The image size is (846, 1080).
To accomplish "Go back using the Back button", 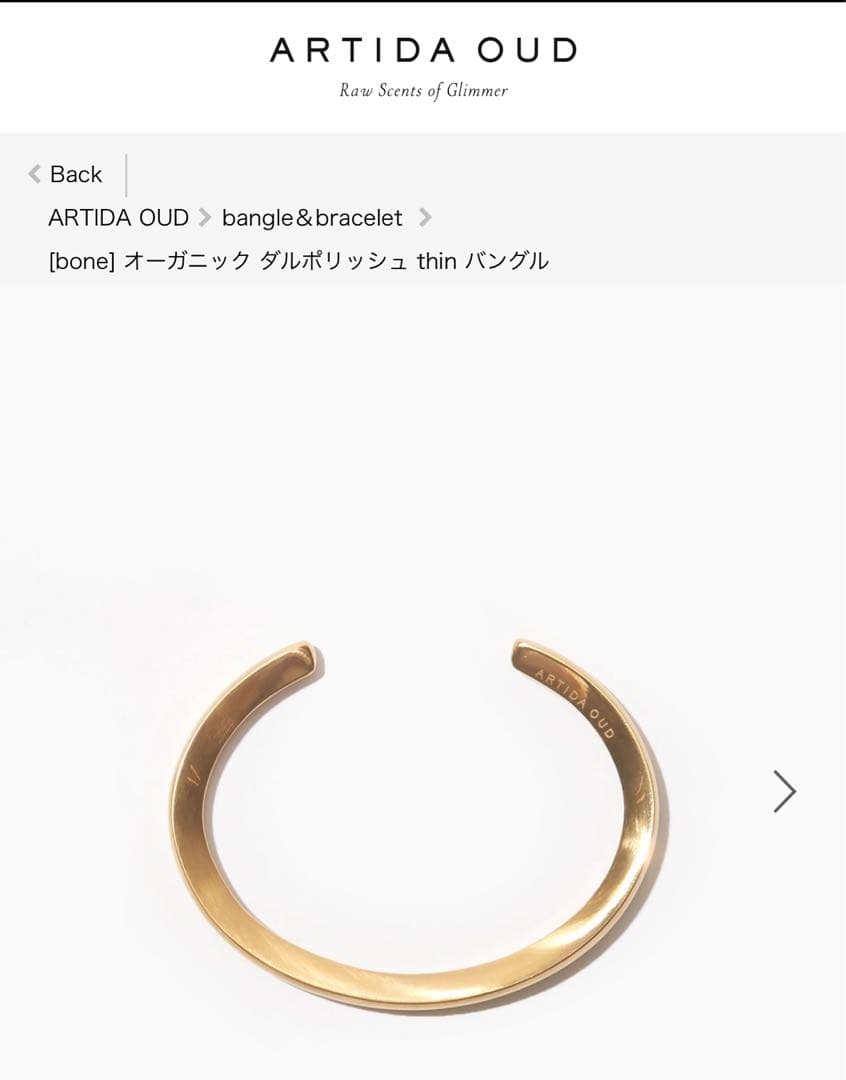I will point(66,175).
